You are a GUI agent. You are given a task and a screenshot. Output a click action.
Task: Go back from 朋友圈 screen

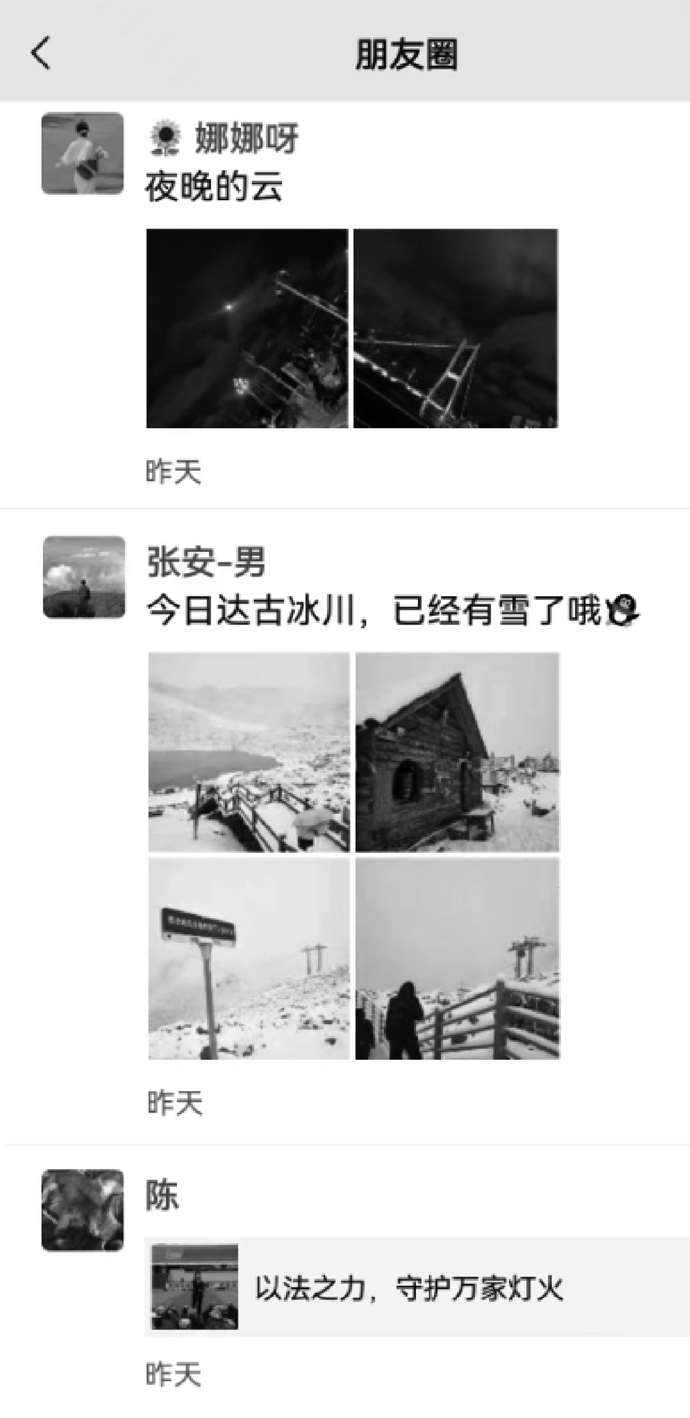pyautogui.click(x=40, y=53)
